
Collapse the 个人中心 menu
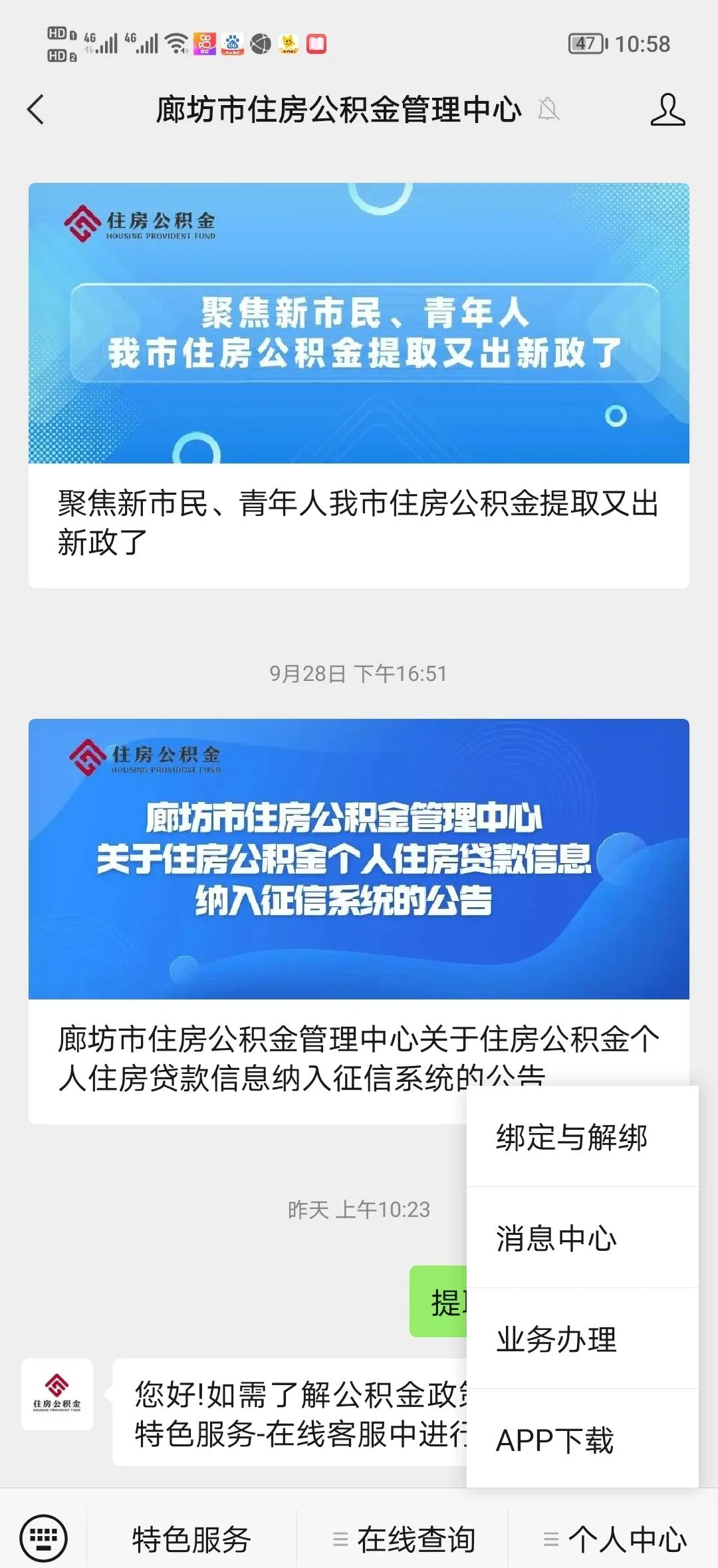tap(614, 1539)
